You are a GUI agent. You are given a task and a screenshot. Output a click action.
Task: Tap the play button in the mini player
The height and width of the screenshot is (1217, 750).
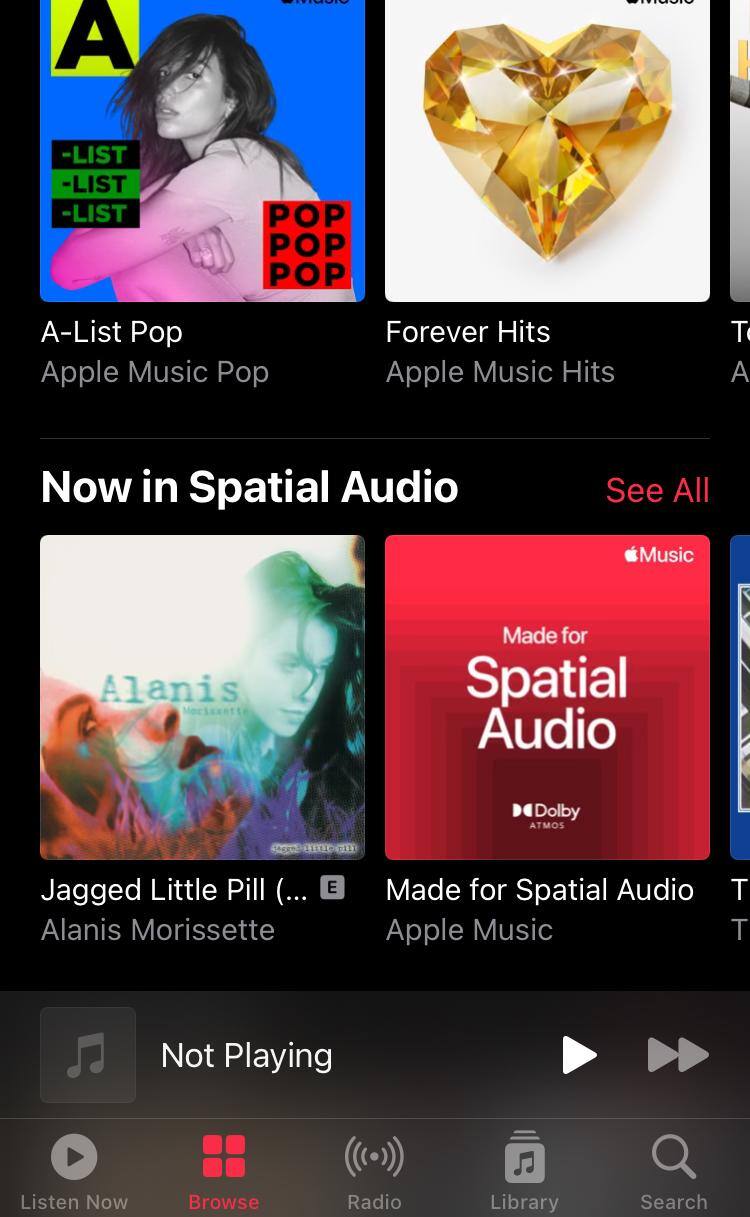click(x=578, y=1055)
